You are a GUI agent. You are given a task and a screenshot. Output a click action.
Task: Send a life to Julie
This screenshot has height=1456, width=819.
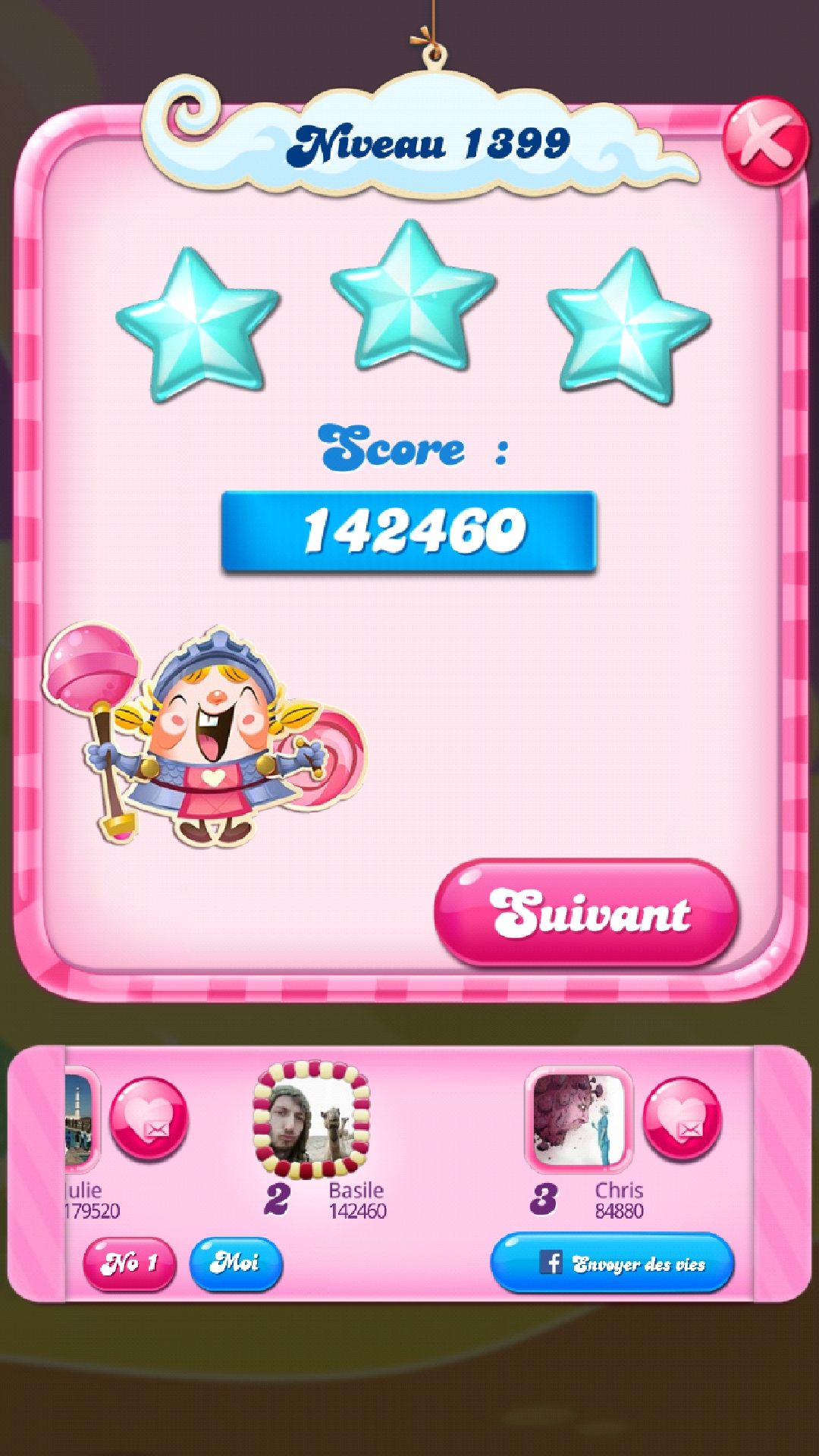coord(149,1119)
